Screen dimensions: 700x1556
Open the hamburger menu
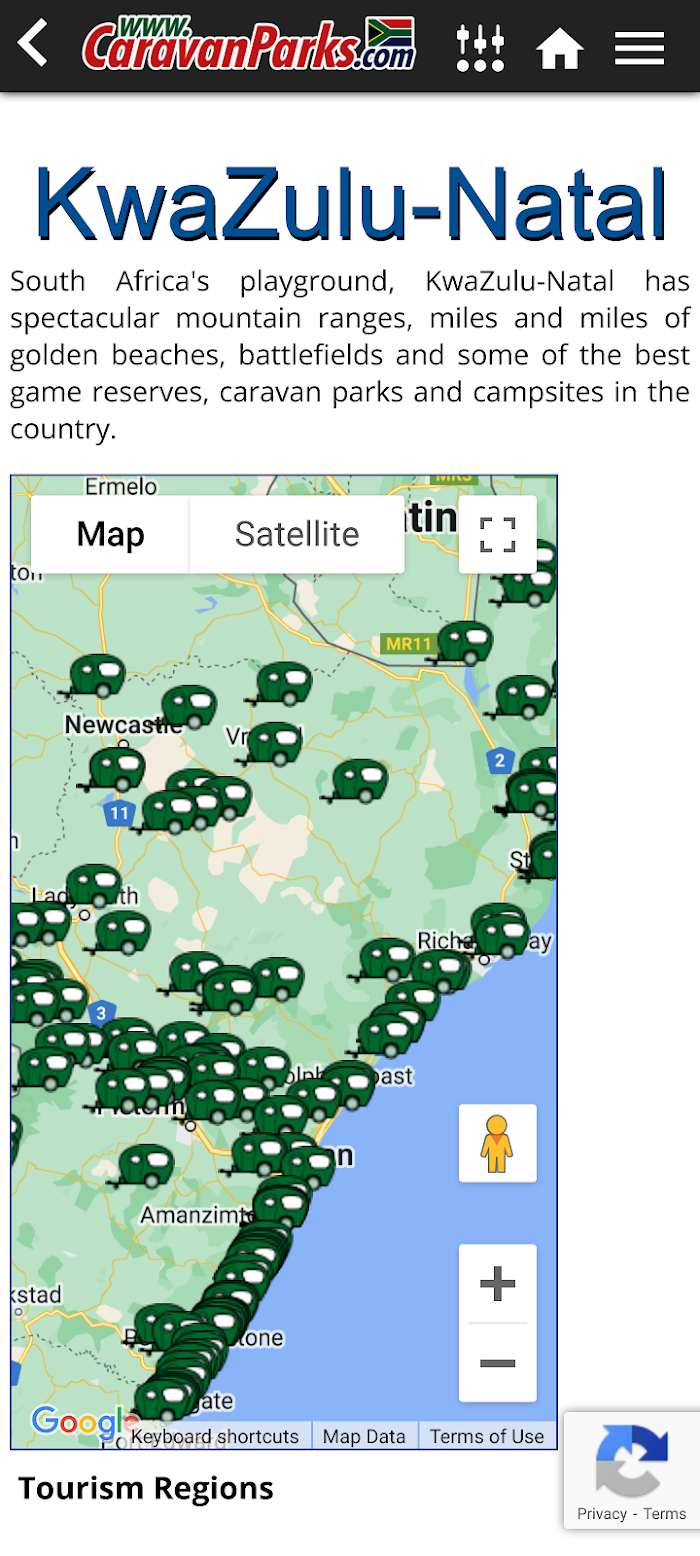coord(640,47)
